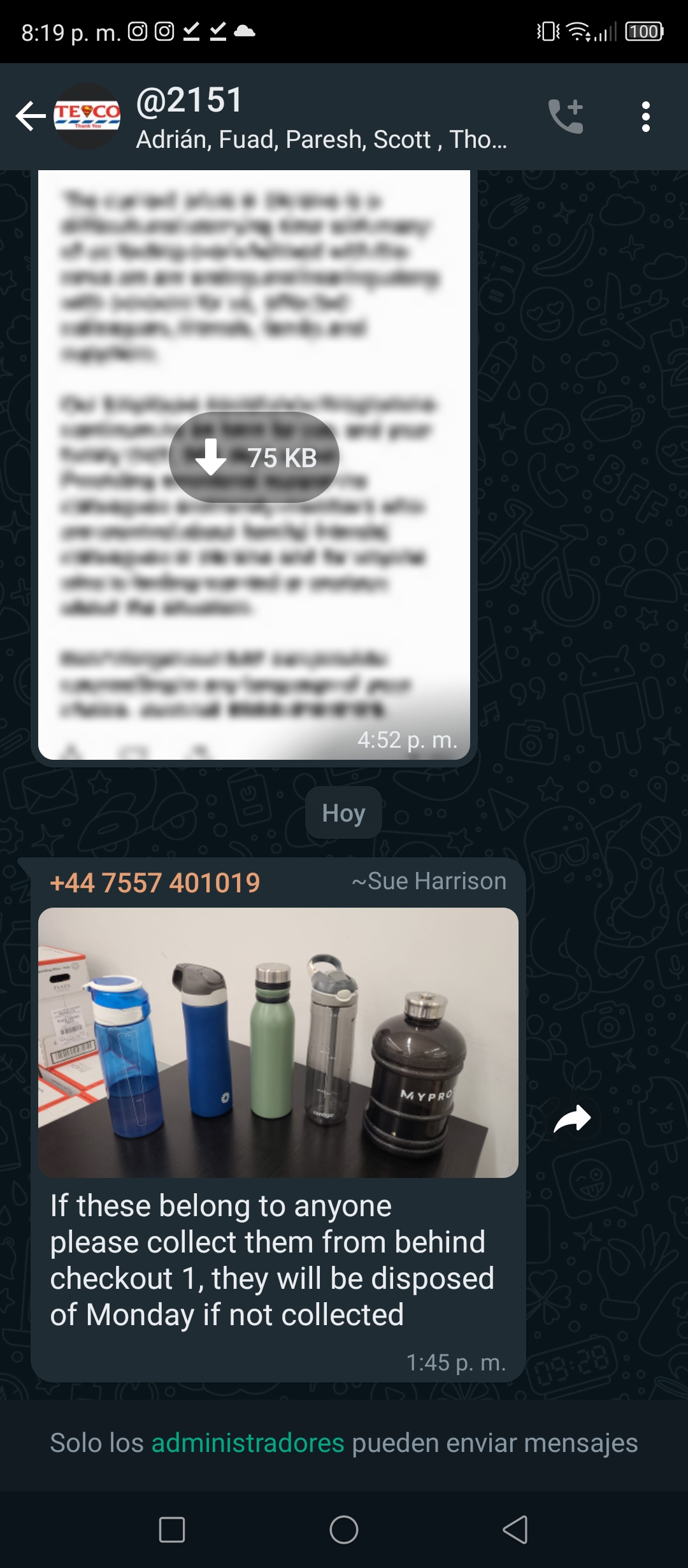Download the 75 KB blurred image
The width and height of the screenshot is (688, 1568).
tap(254, 458)
